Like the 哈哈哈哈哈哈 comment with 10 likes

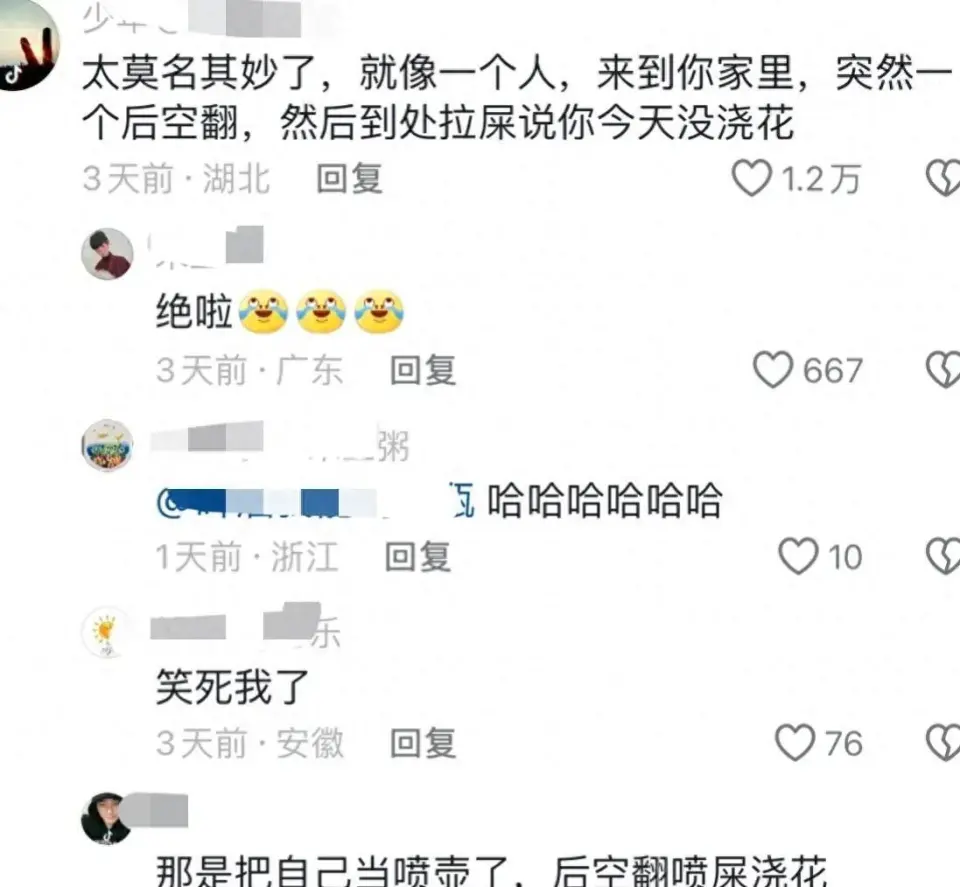(797, 557)
